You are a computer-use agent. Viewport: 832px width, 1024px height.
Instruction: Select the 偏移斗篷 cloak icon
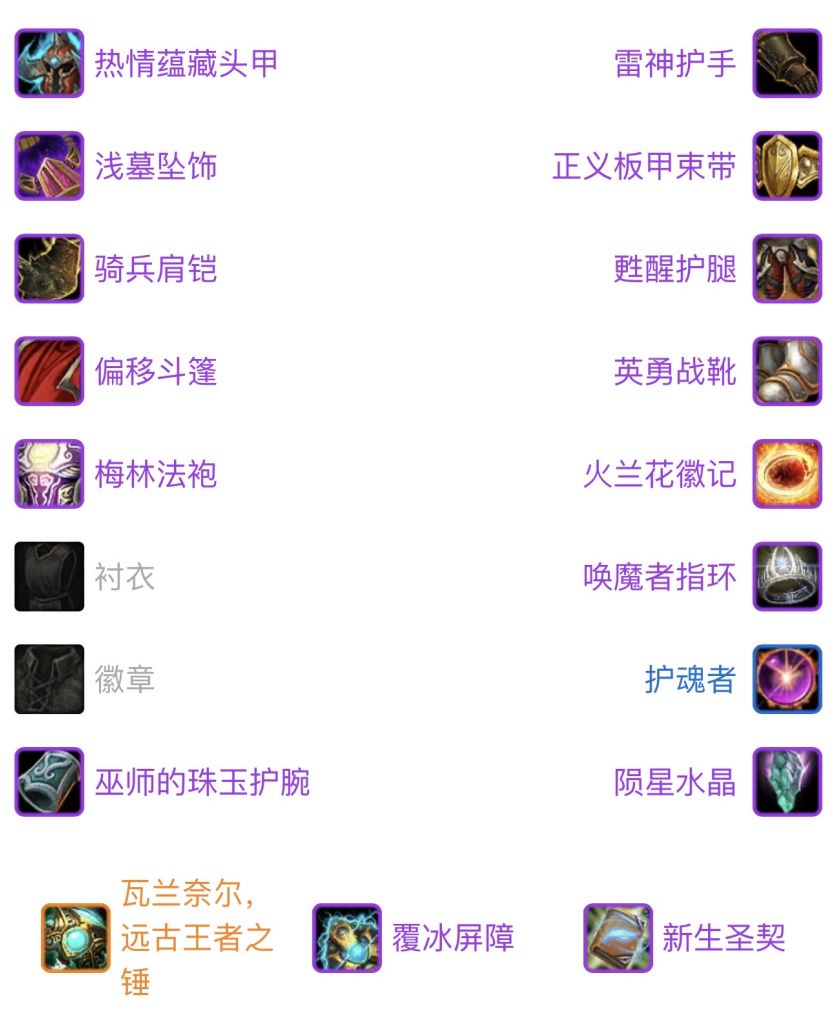pyautogui.click(x=47, y=372)
